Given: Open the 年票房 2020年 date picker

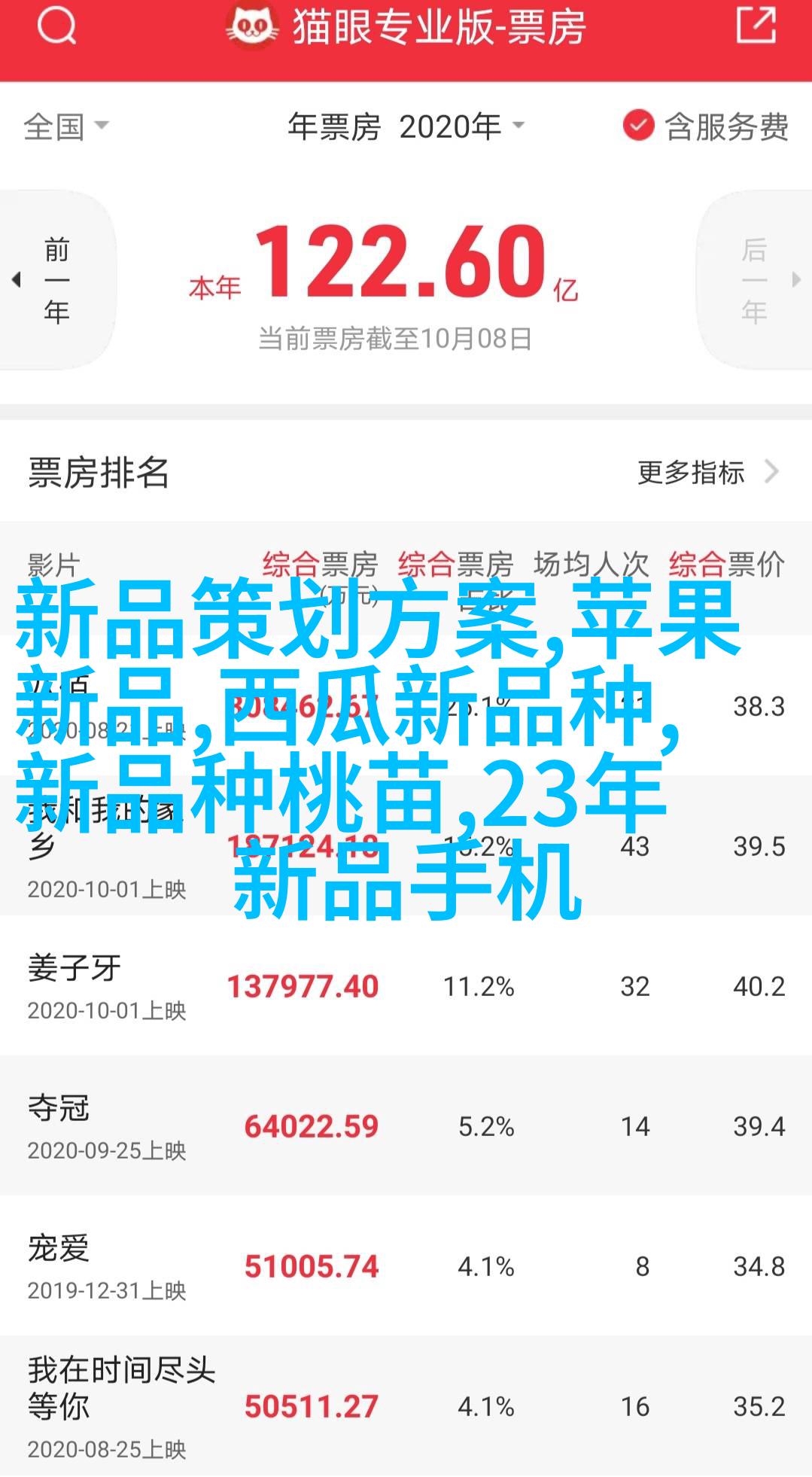Looking at the screenshot, I should (406, 126).
